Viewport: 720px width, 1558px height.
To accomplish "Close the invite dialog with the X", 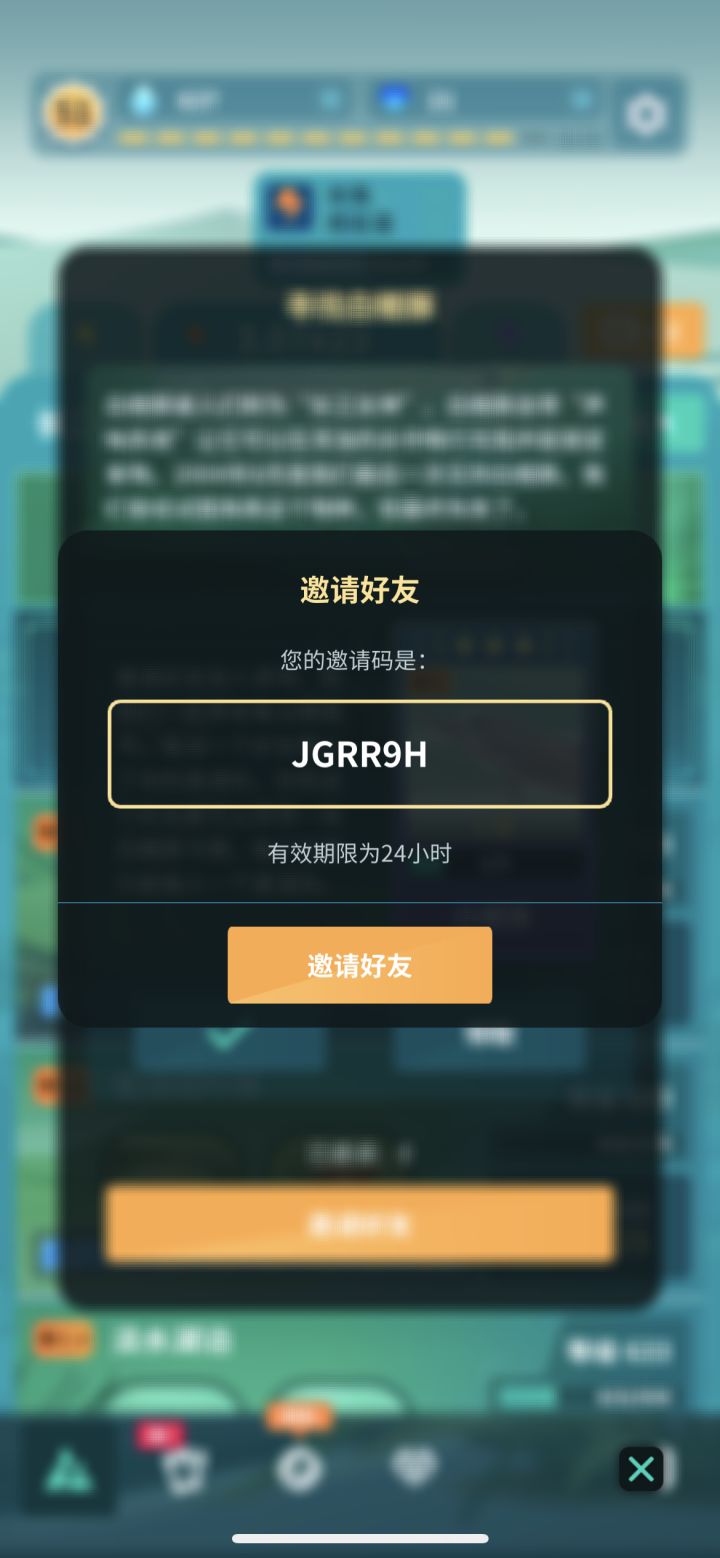I will click(x=640, y=1469).
